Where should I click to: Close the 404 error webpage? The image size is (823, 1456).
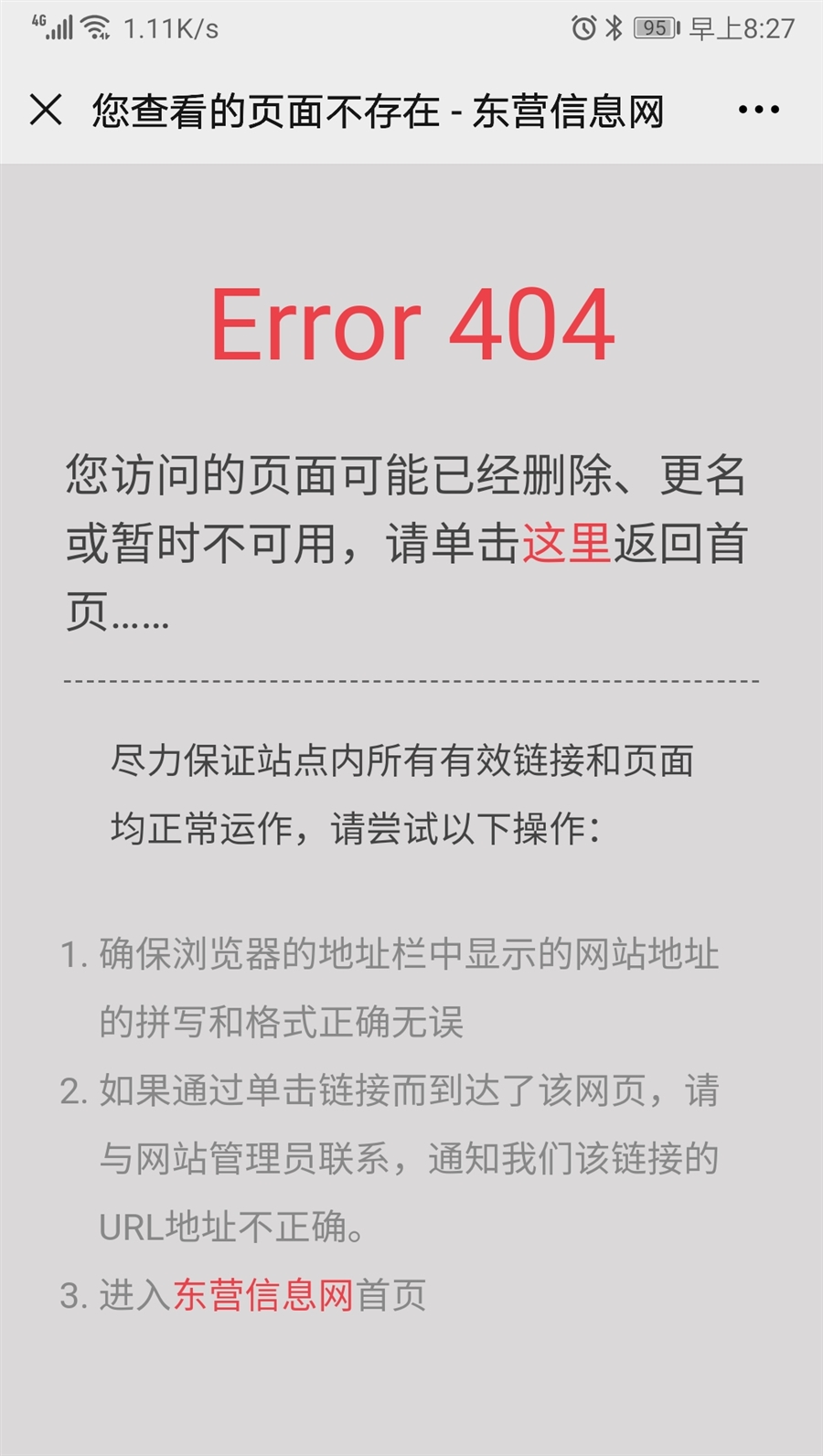point(46,111)
